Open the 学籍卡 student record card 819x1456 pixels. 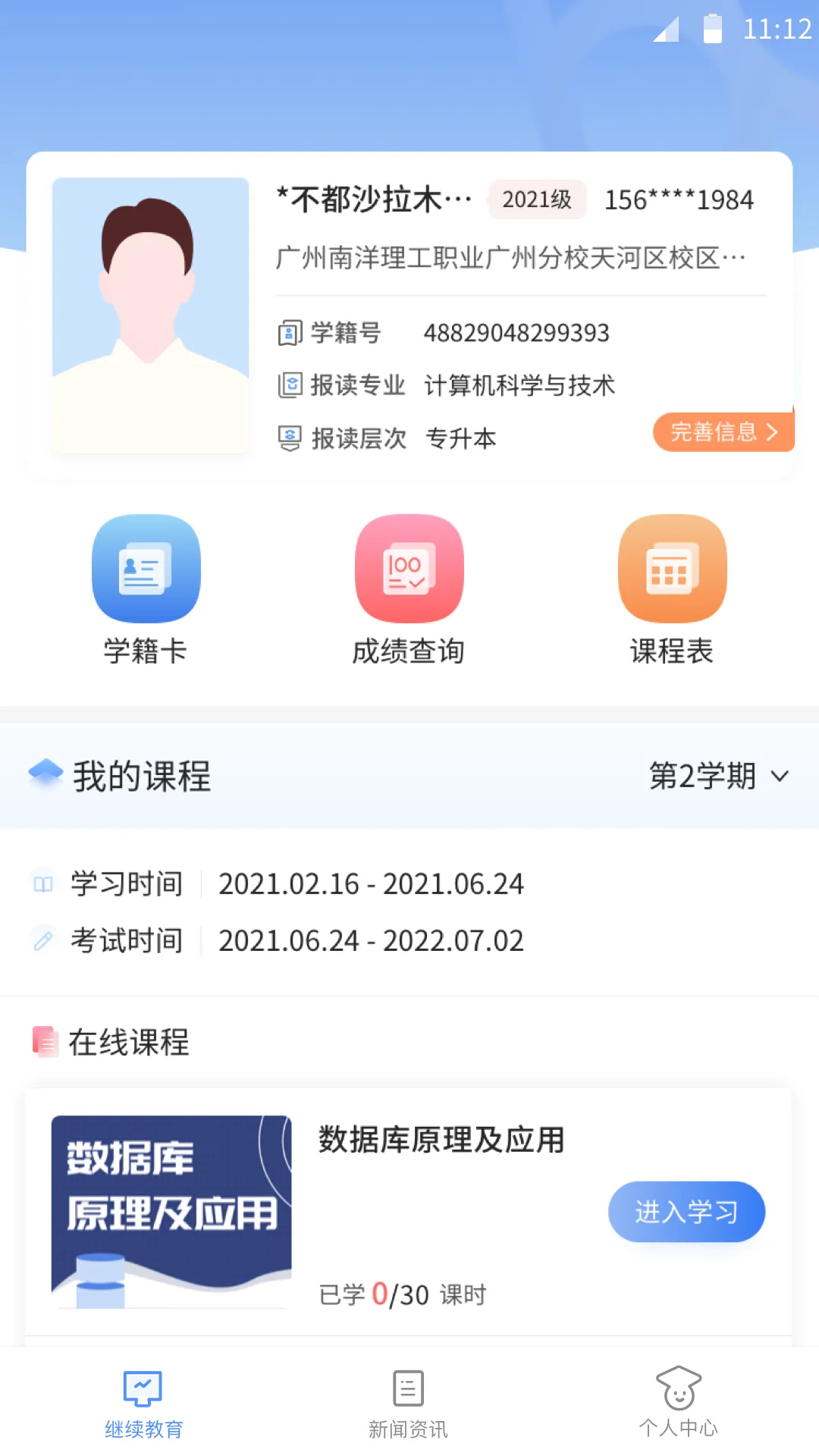point(146,567)
